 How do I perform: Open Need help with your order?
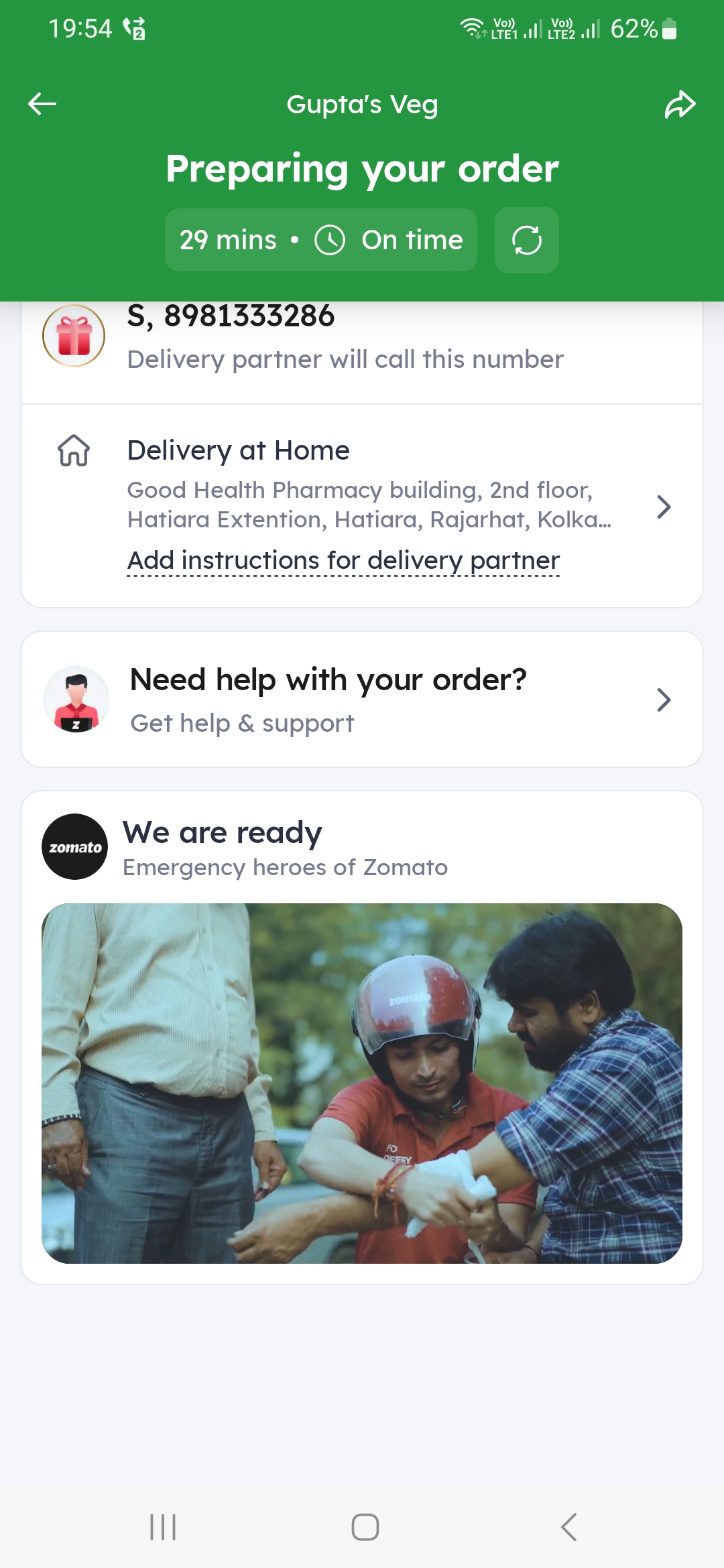point(362,700)
